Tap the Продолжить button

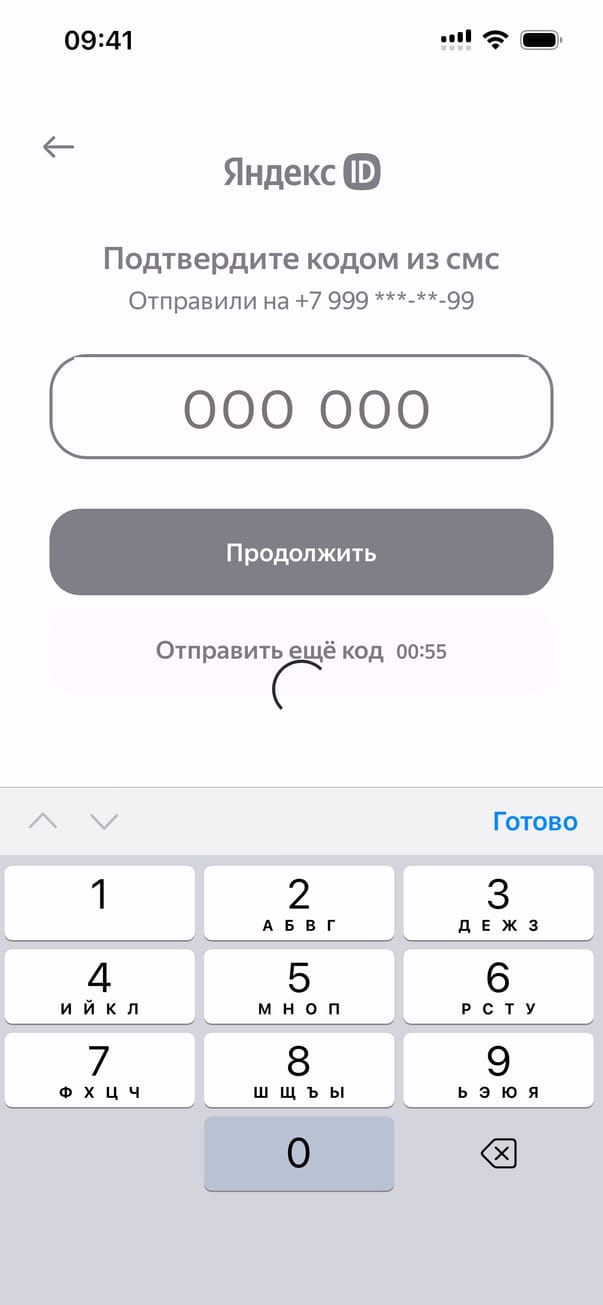(301, 552)
